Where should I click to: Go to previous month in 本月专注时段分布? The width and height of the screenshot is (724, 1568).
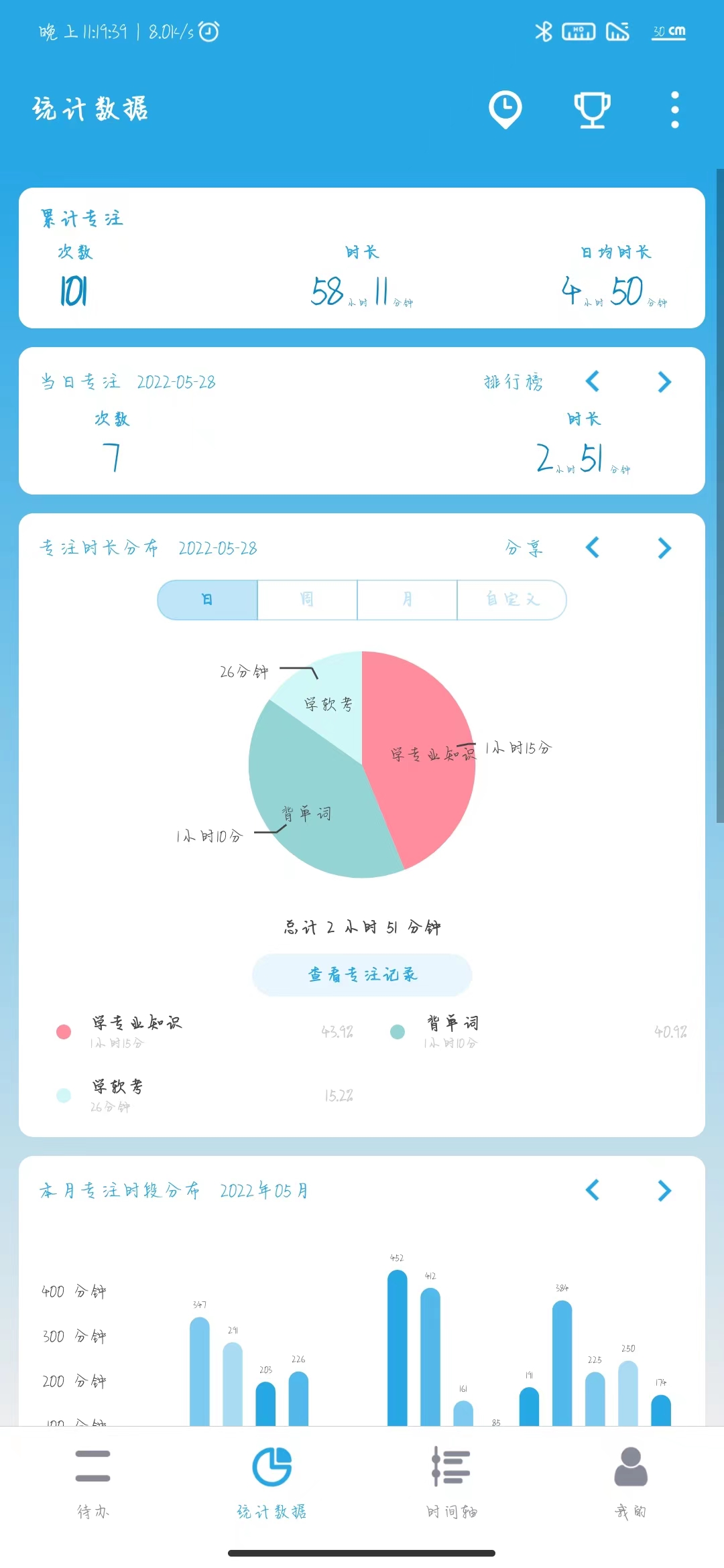click(x=593, y=1191)
